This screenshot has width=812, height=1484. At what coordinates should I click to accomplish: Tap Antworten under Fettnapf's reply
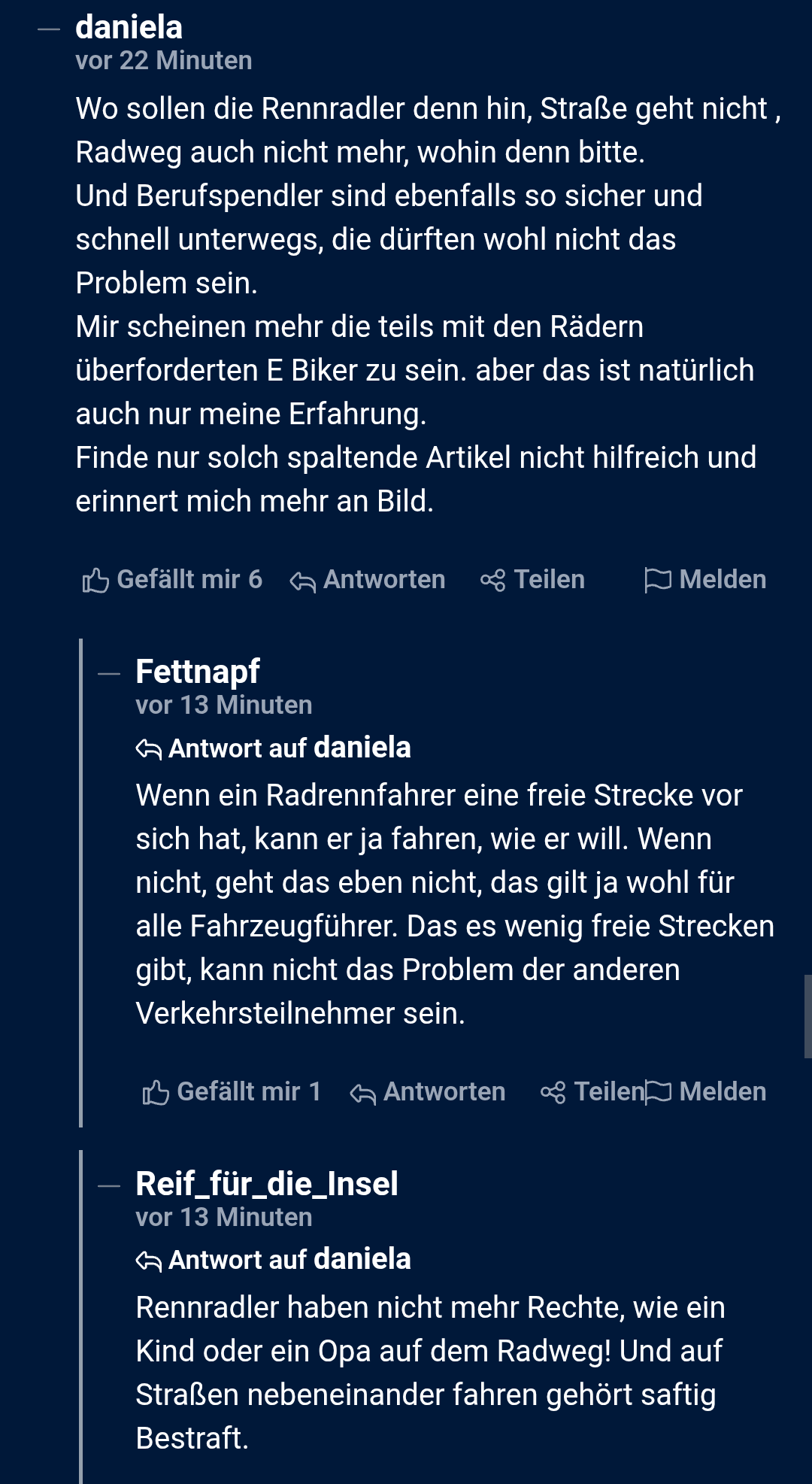428,1092
